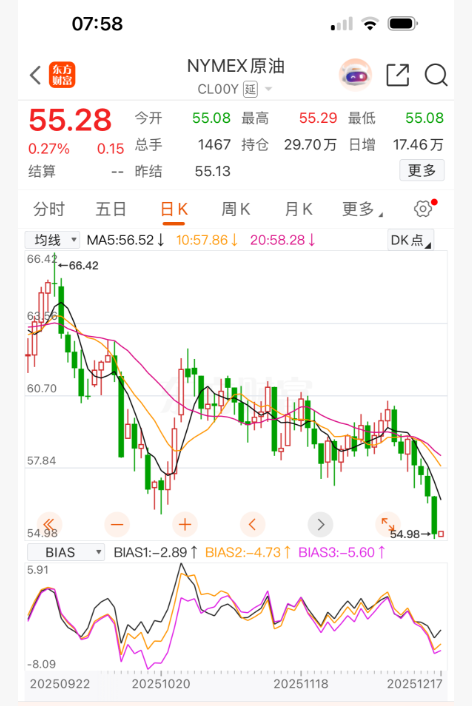The width and height of the screenshot is (472, 706).
Task: Zoom out the chart with minus button
Action: 117,525
